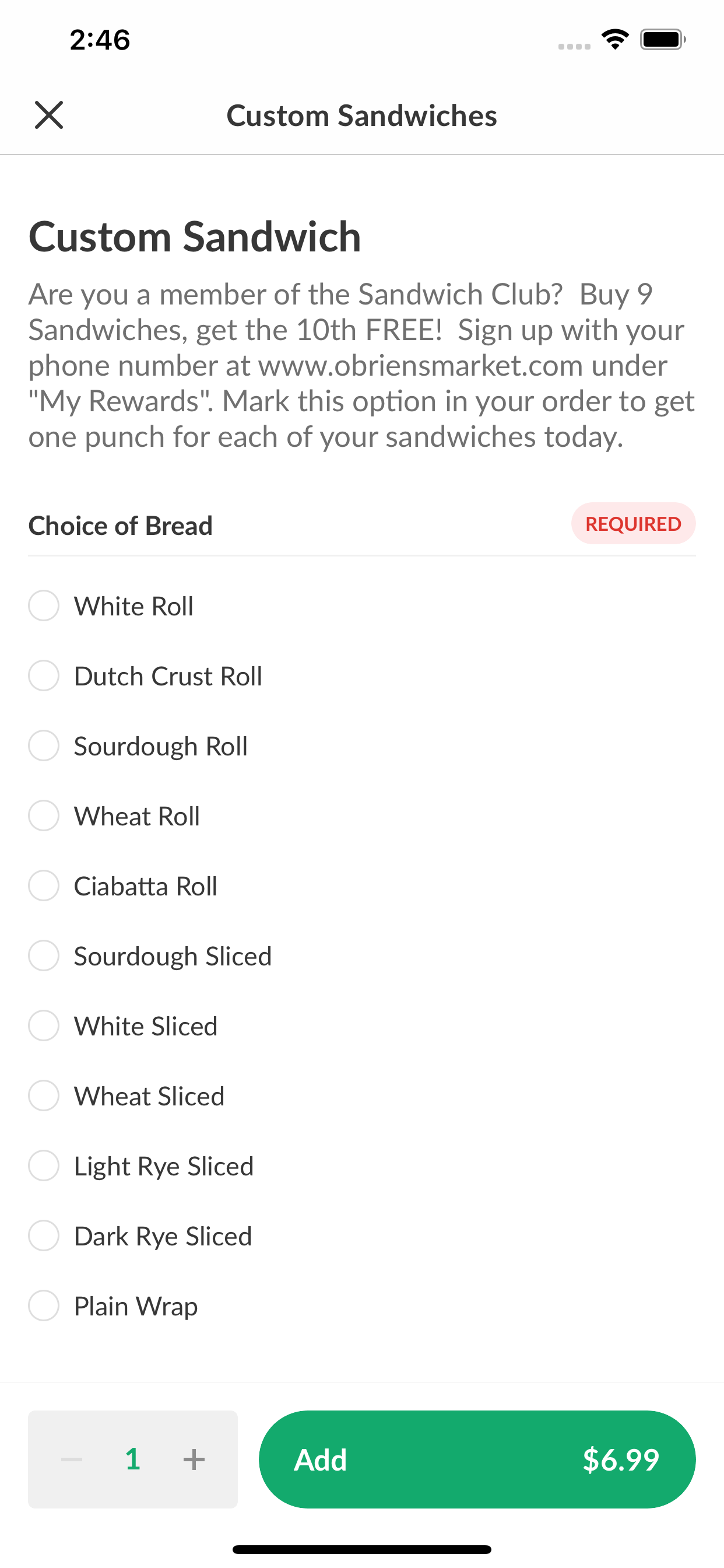Add sandwich to order for $6.99
Viewport: 724px width, 1568px height.
coord(477,1459)
